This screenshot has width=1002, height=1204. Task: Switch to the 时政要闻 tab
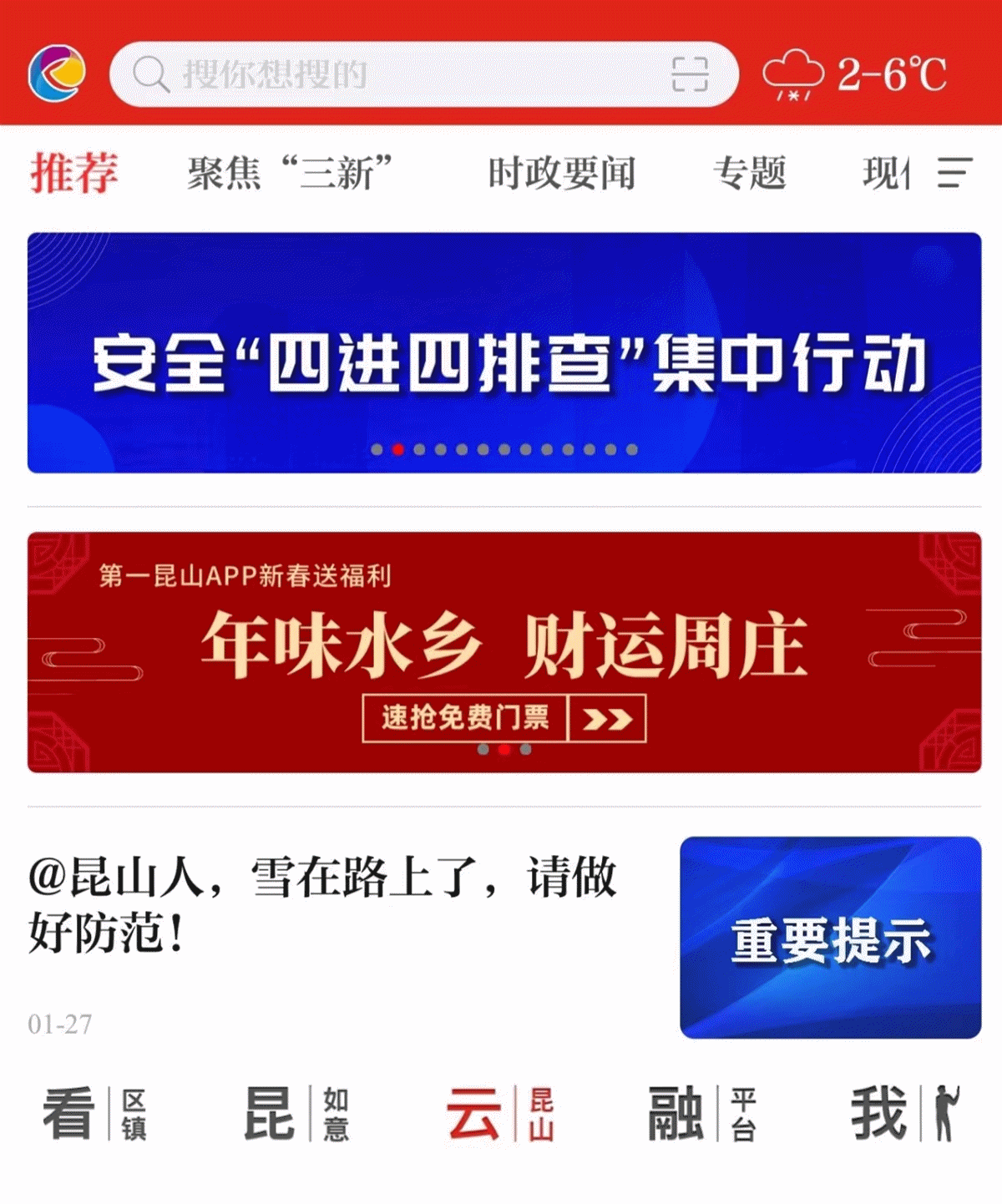[x=561, y=174]
